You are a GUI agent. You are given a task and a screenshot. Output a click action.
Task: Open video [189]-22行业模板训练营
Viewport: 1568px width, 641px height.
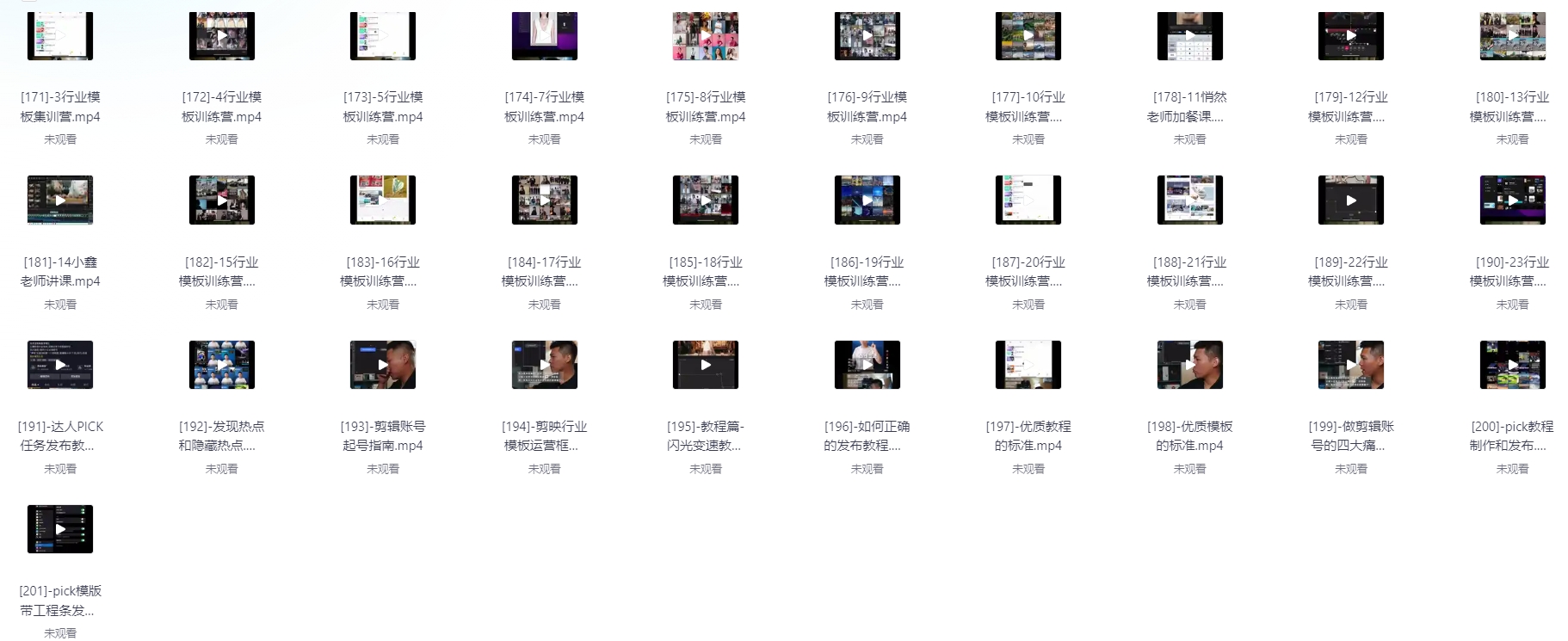(x=1351, y=200)
